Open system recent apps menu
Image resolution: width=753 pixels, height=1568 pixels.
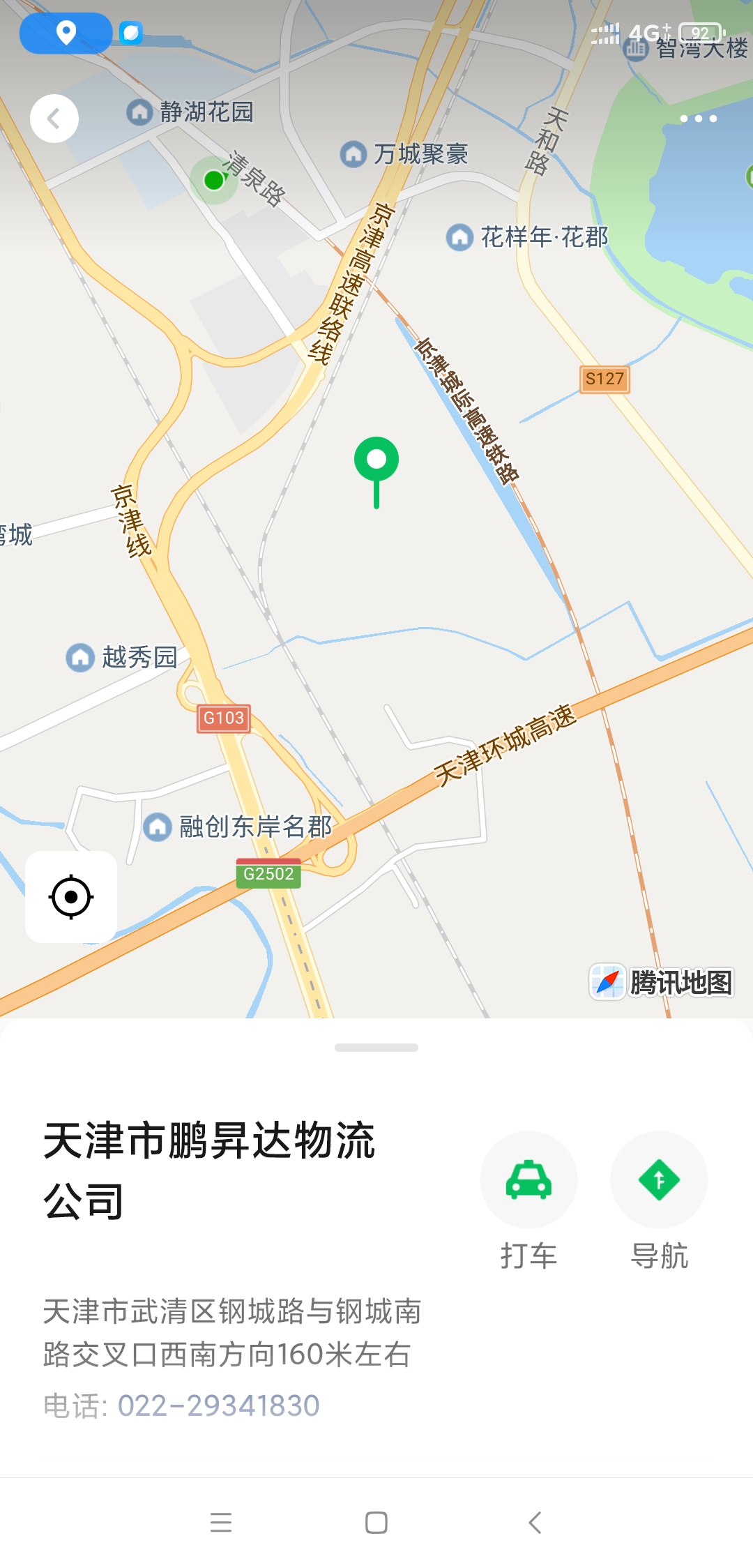pyautogui.click(x=221, y=1522)
